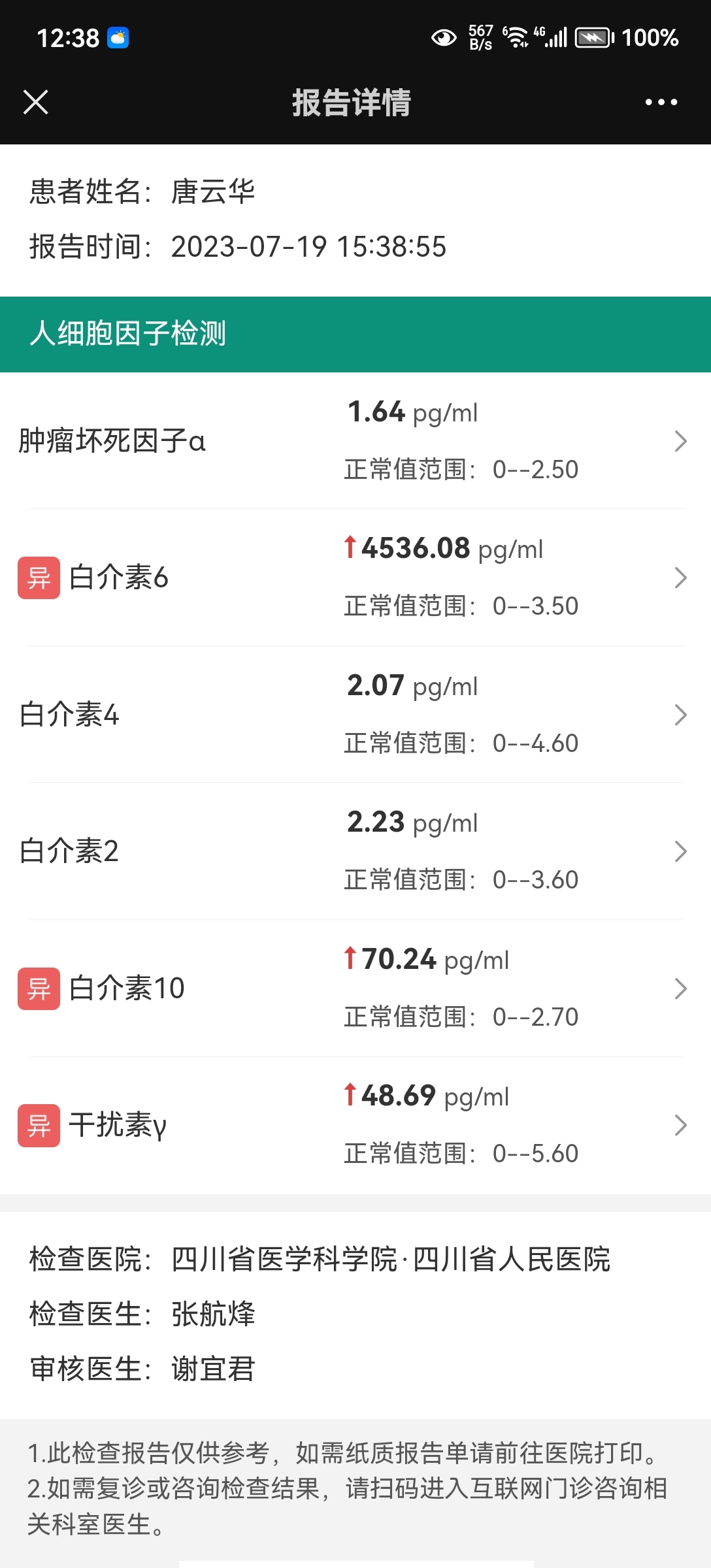Open the 肿瘤坏死因子α result row

(355, 441)
